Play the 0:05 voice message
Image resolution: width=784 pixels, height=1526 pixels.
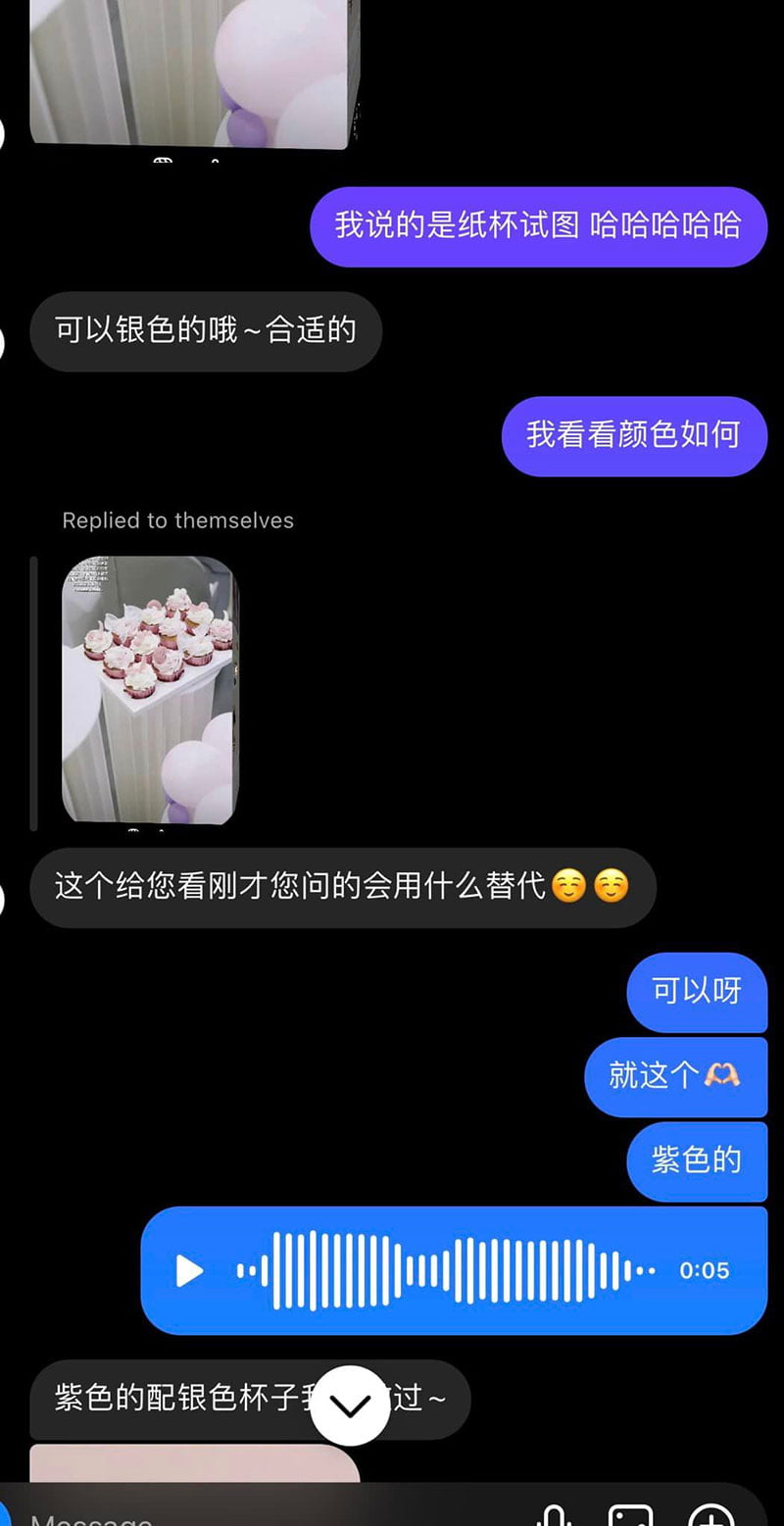pos(189,1271)
